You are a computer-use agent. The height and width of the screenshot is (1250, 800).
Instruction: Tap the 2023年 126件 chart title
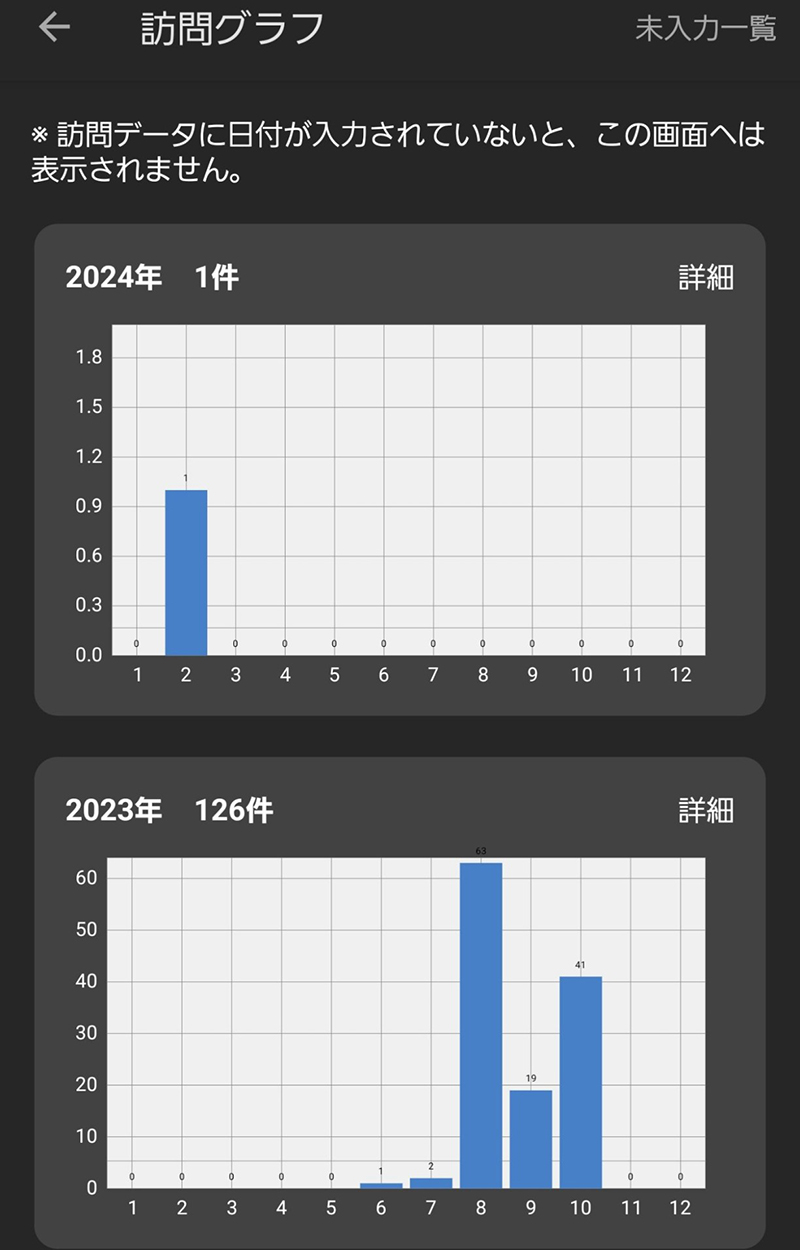[x=169, y=812]
